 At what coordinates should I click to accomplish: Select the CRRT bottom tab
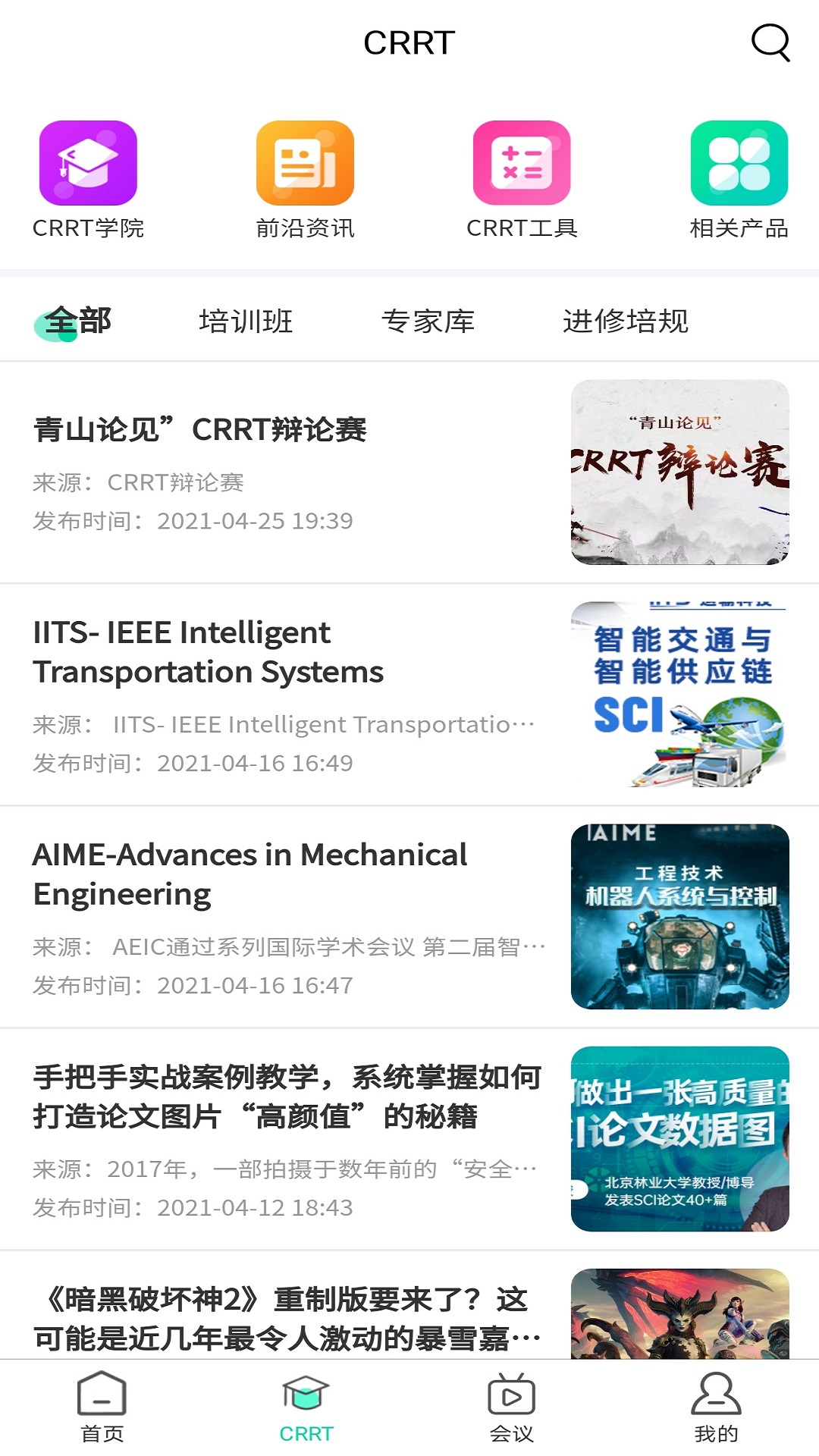click(x=306, y=1407)
